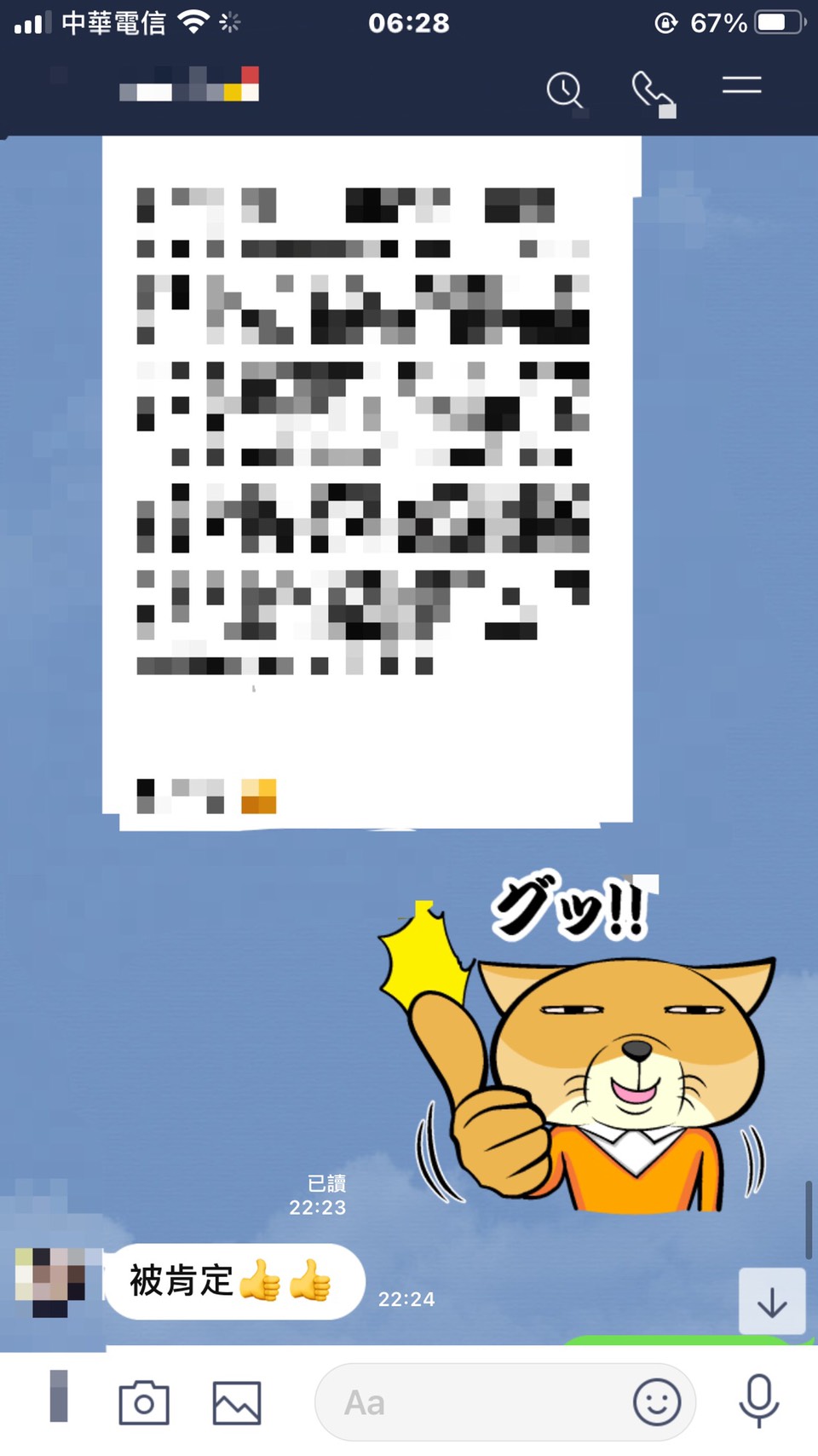This screenshot has height=1456, width=818.
Task: Open the sticker and emoji panel
Action: pos(657,1402)
